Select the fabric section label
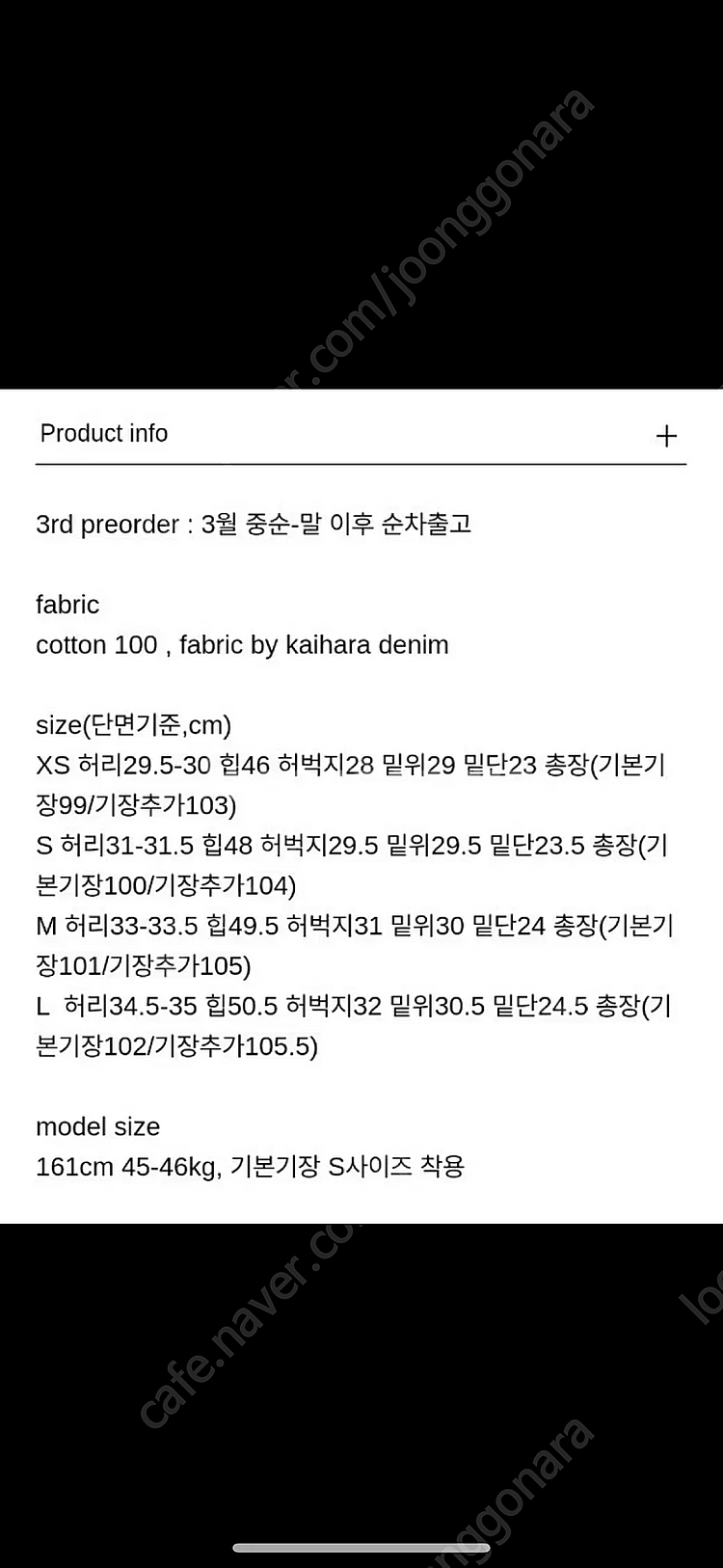Screen dimensions: 723x1568 tap(67, 605)
